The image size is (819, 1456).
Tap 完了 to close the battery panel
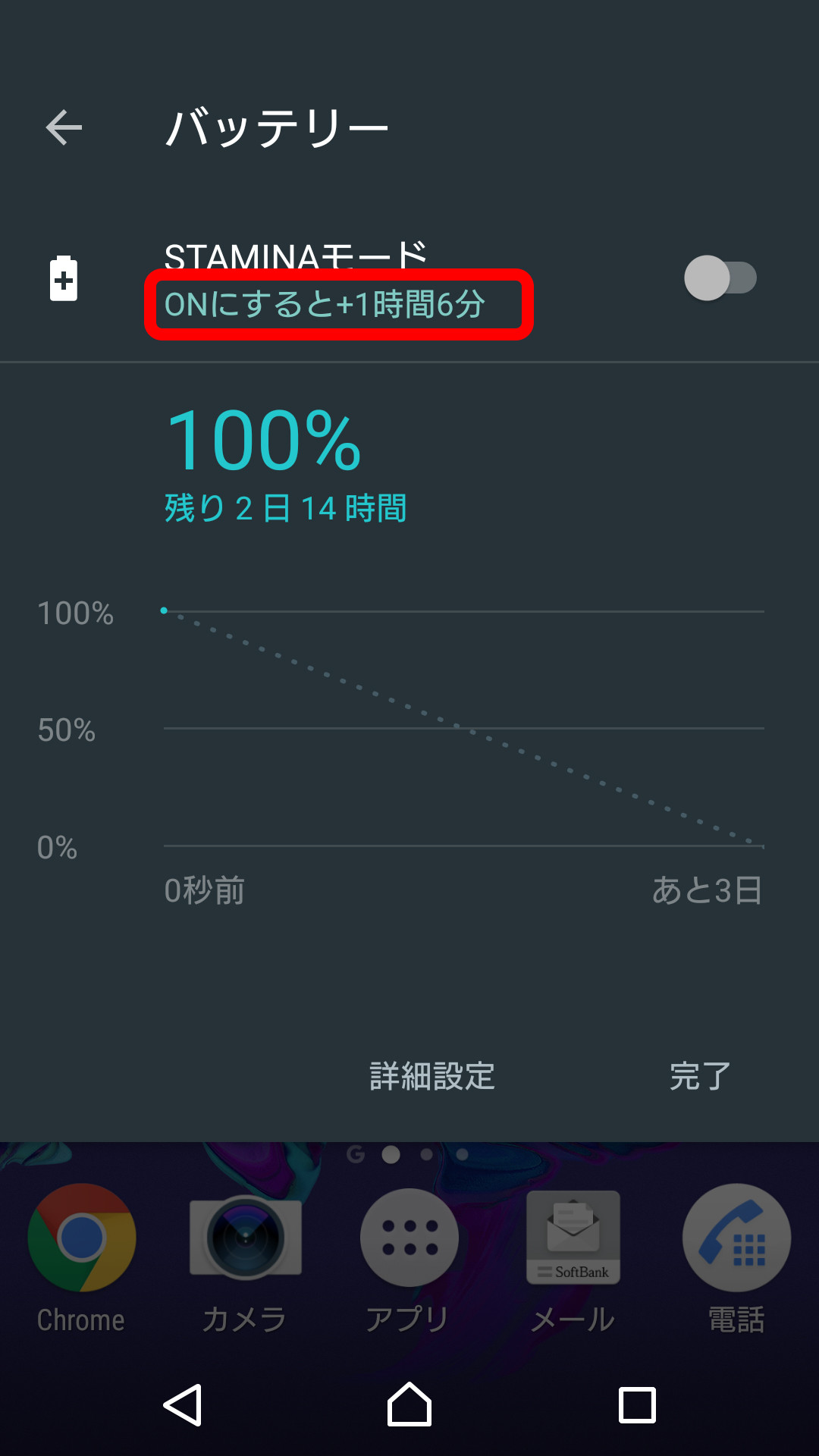point(699,1076)
